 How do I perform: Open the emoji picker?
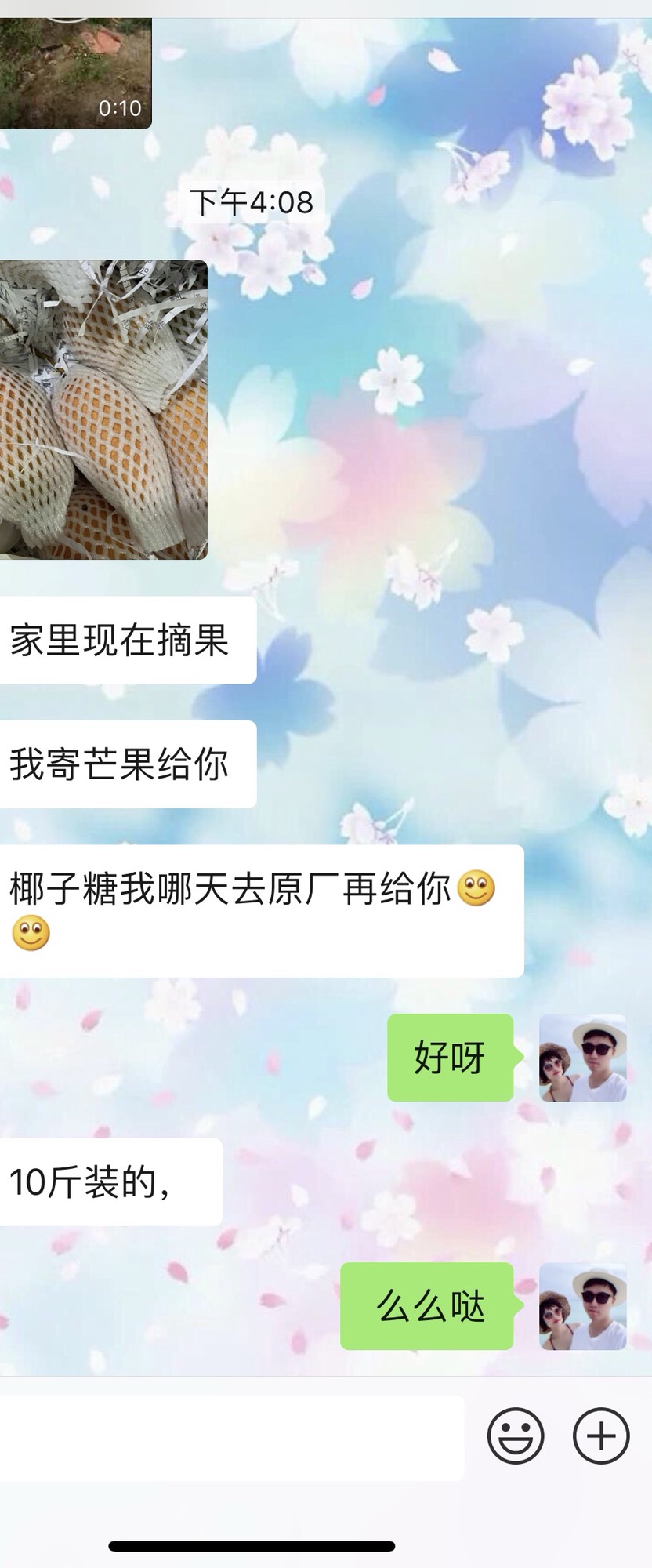516,1436
